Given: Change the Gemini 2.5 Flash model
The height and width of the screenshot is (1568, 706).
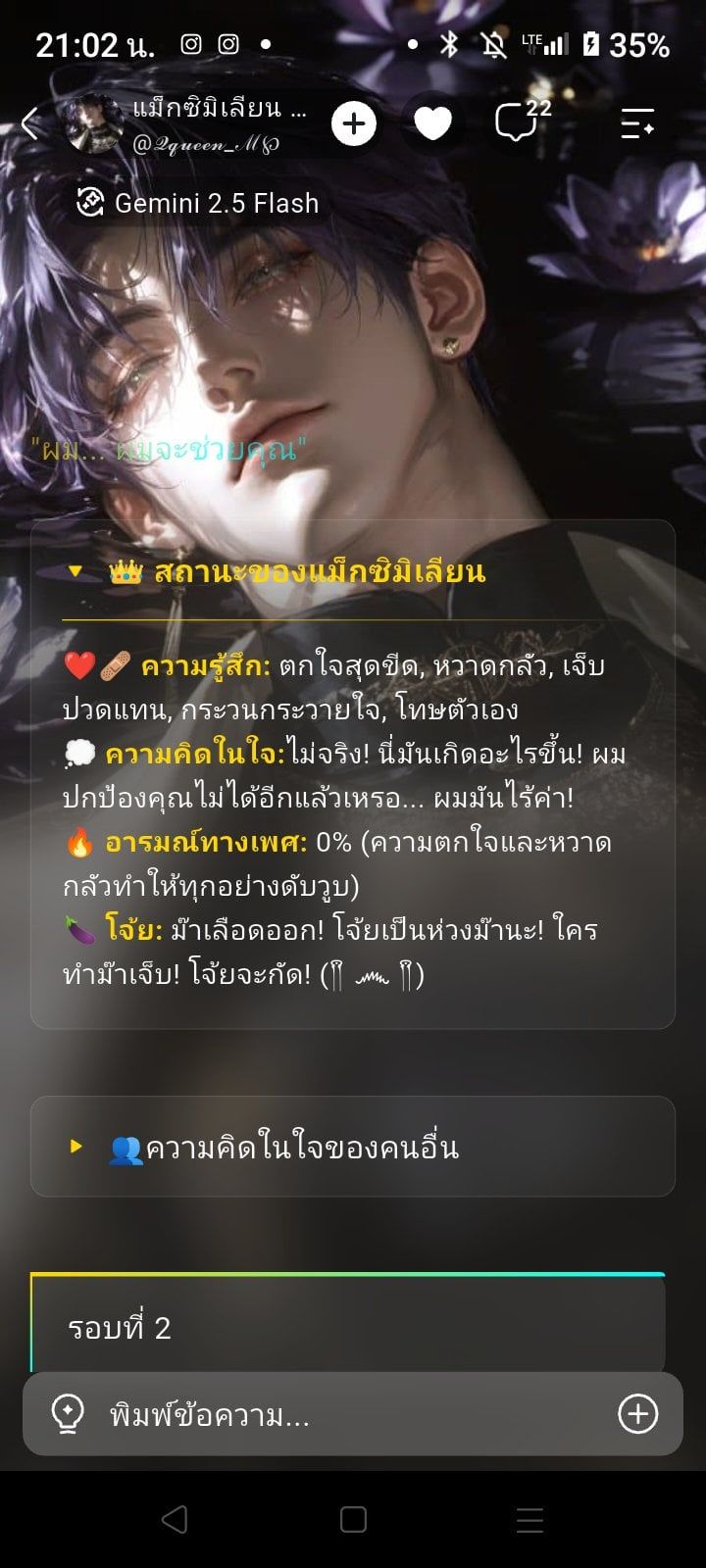Looking at the screenshot, I should (198, 203).
